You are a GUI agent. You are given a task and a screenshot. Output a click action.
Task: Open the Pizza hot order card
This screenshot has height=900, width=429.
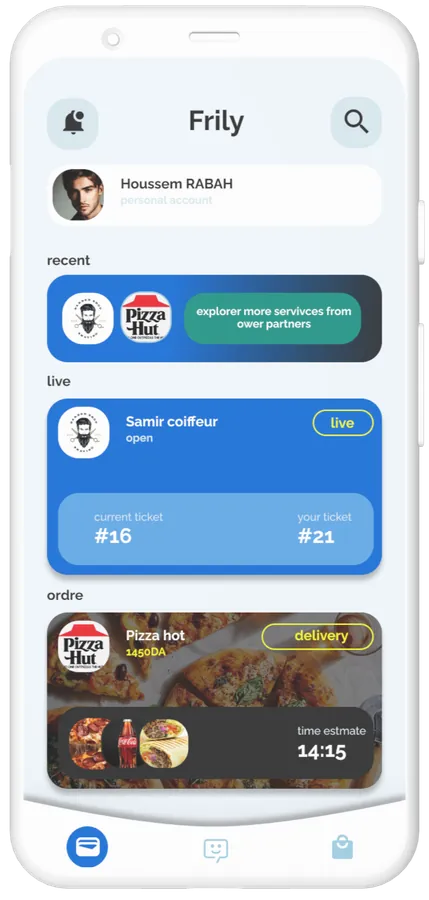[214, 700]
